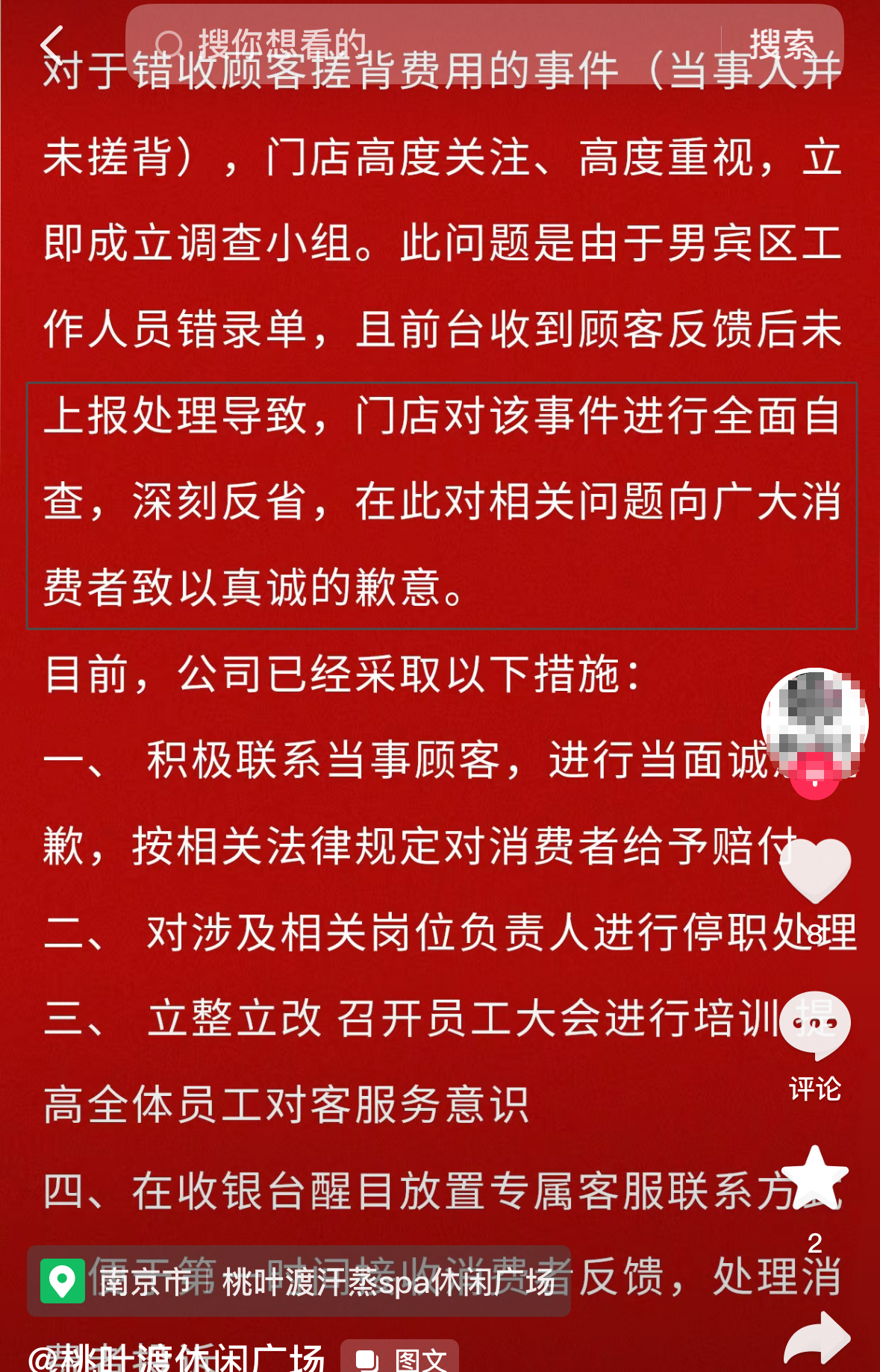The height and width of the screenshot is (1372, 880).
Task: Tap the 图文 tag chip
Action: pos(401,1359)
